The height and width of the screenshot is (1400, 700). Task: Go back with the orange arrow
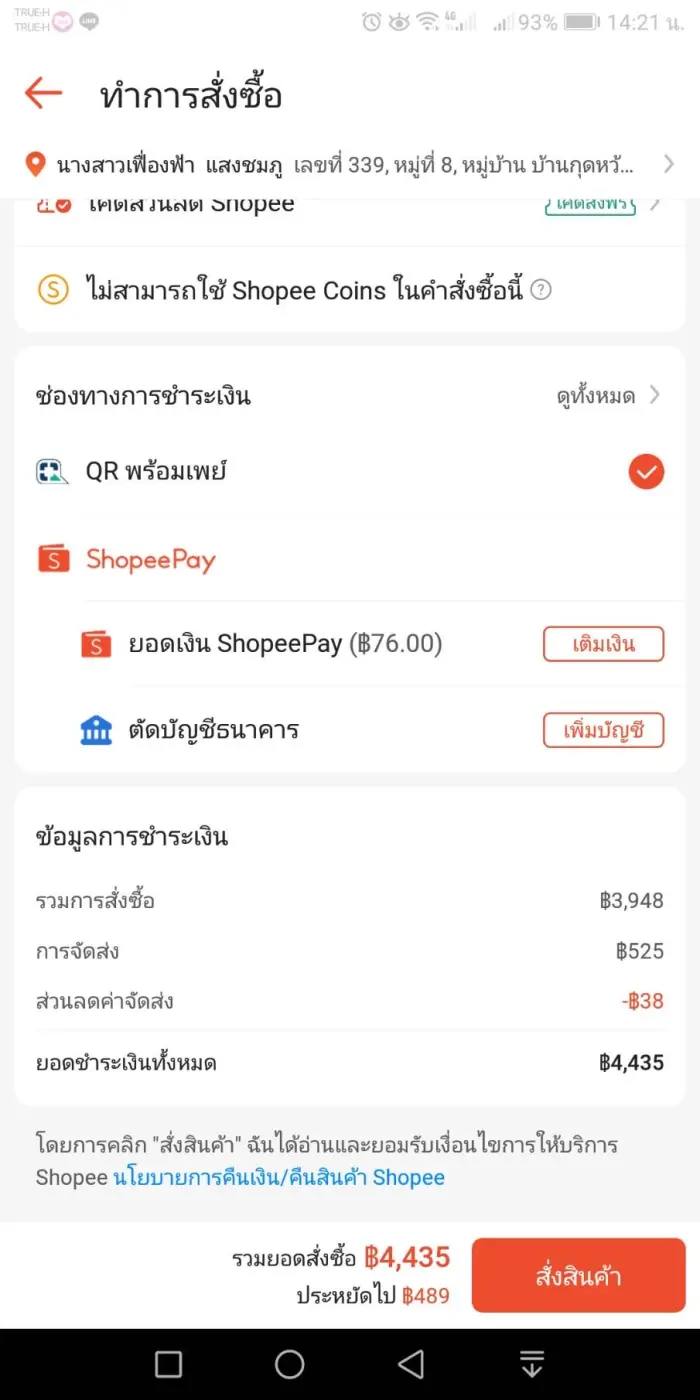(x=43, y=94)
